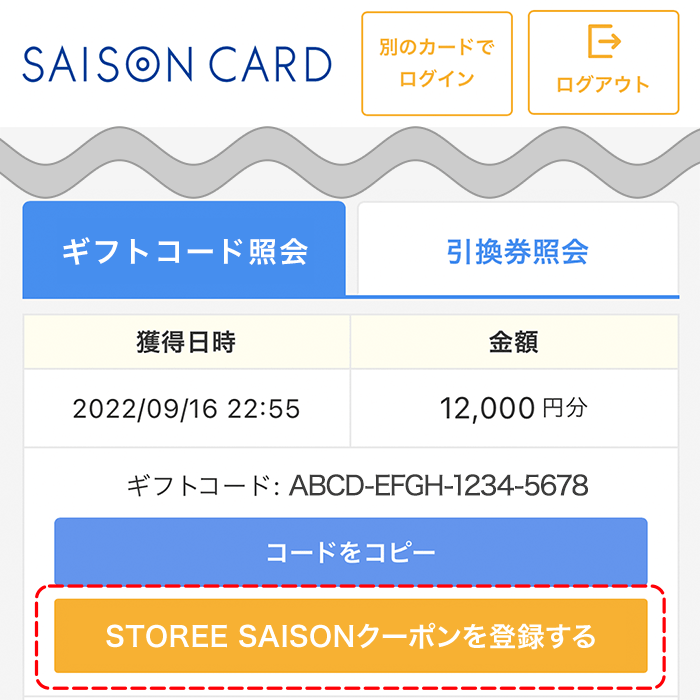Switch to the ギフトコード照会 tab
700x700 pixels.
click(184, 250)
